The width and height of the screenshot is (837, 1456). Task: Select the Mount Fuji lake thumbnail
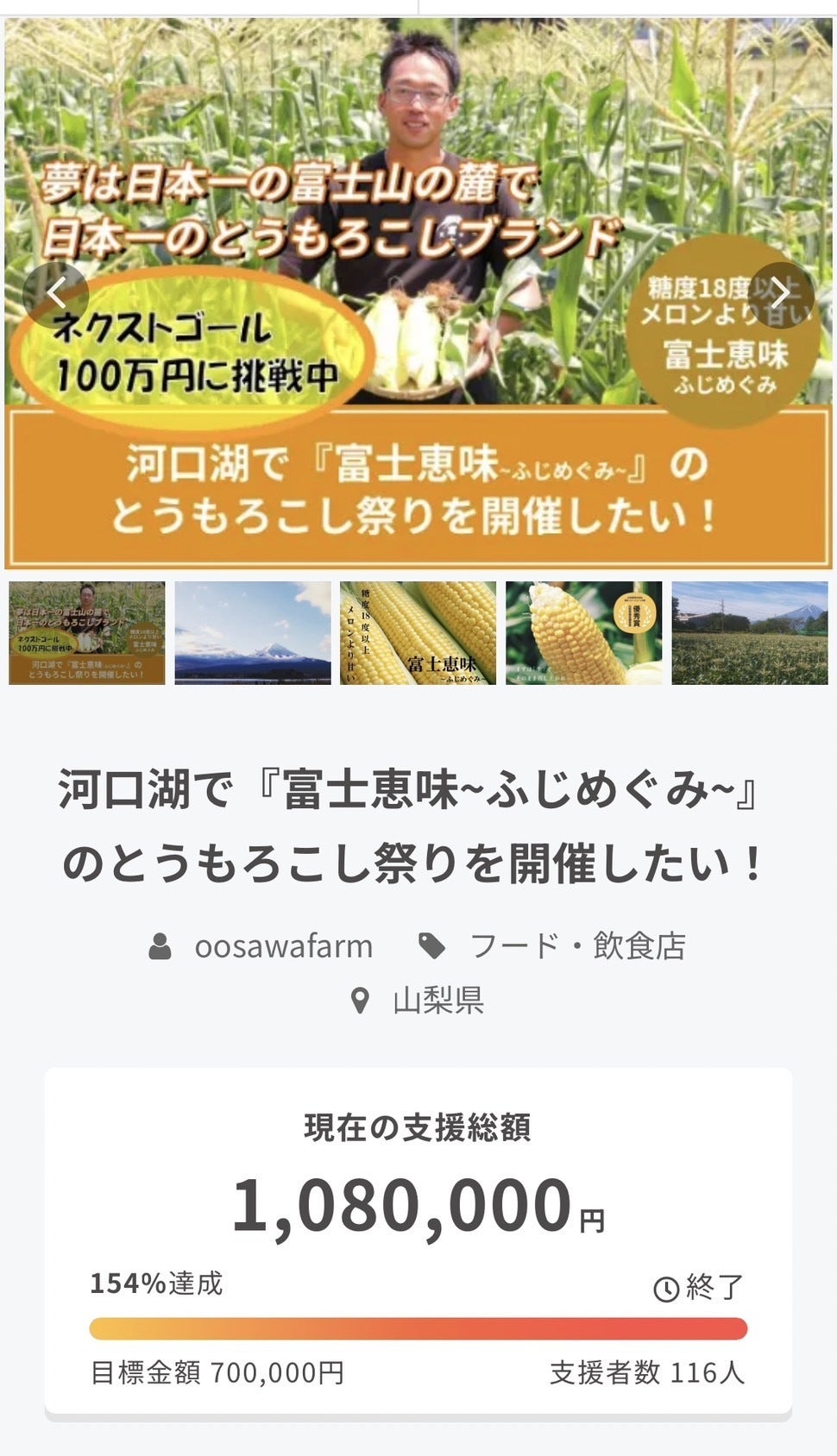point(253,633)
